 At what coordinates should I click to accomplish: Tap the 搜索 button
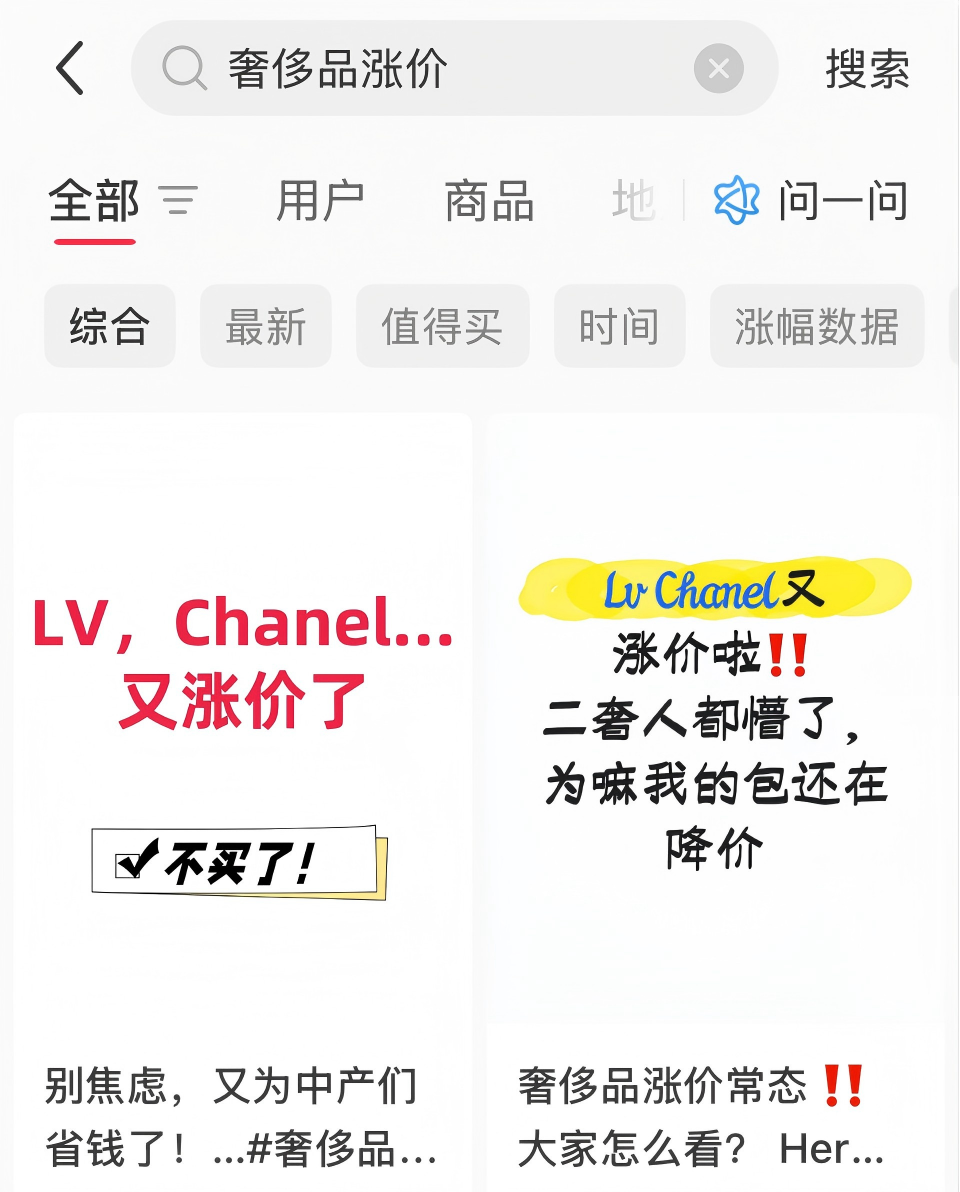tap(867, 69)
